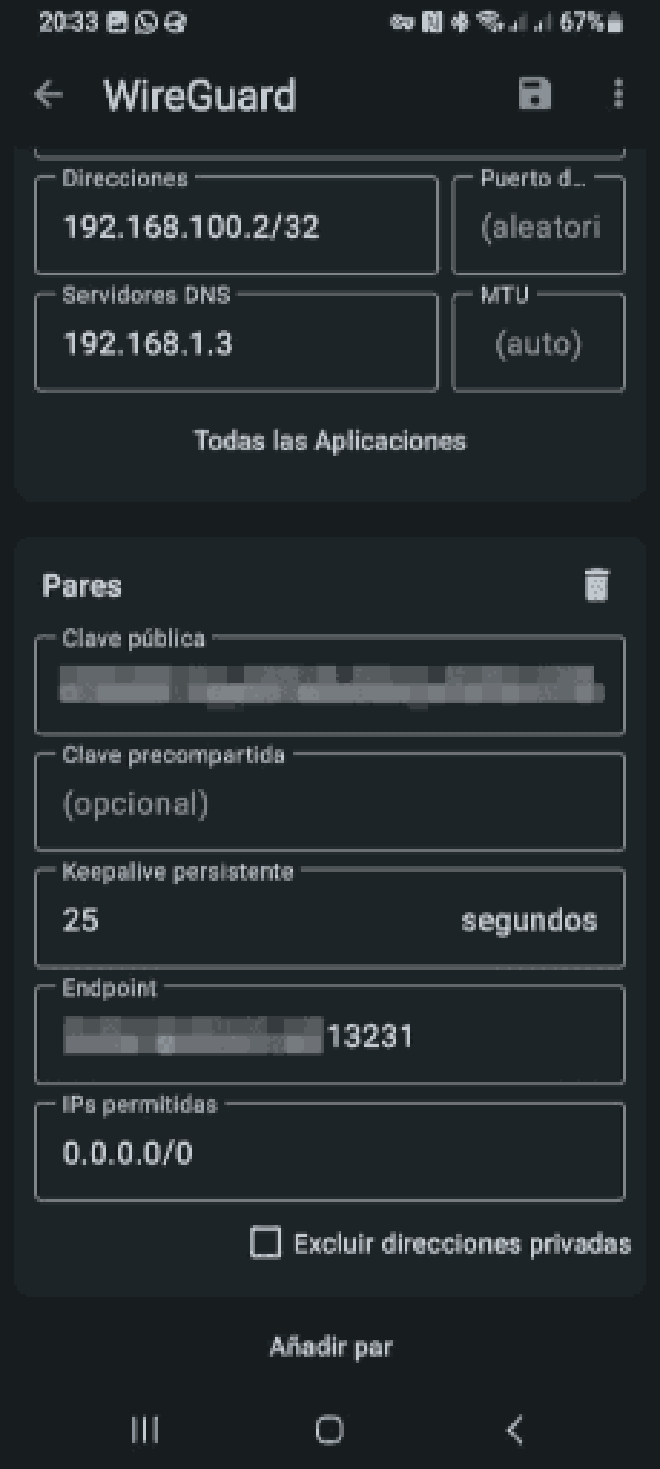660x1469 pixels.
Task: Check Excluir direcciones privadas
Action: tap(266, 1243)
